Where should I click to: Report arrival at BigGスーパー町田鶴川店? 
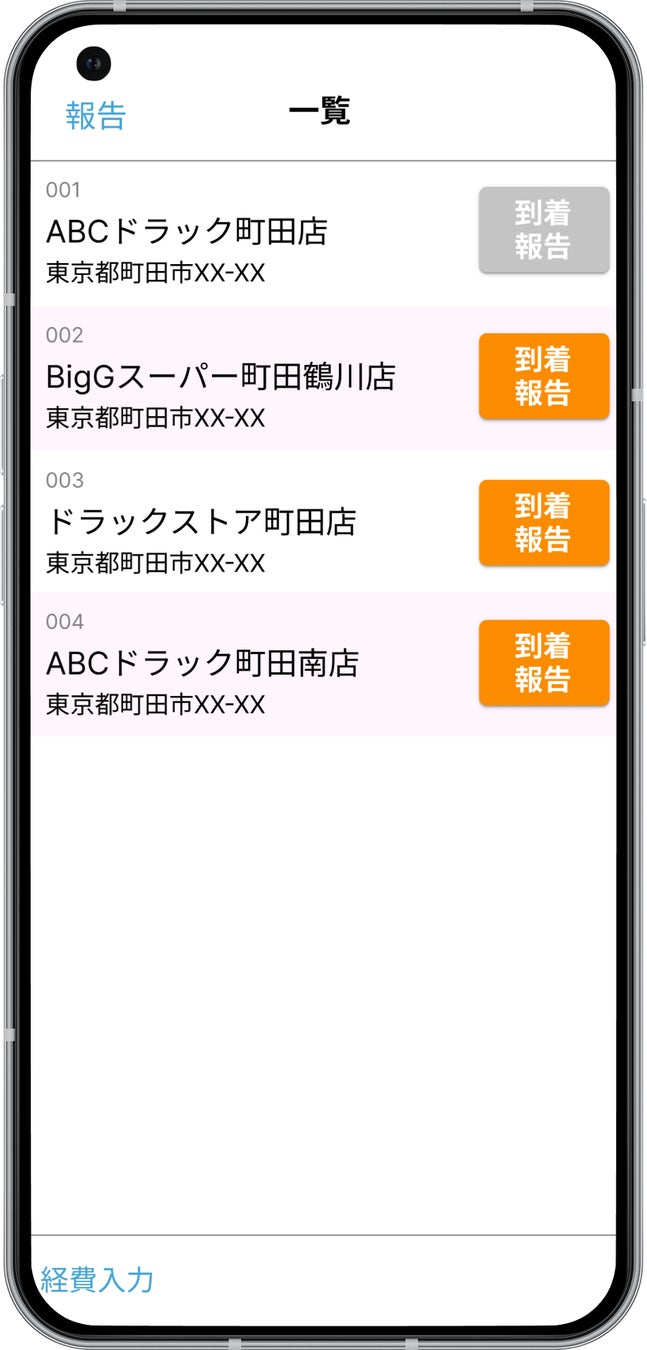[x=543, y=376]
